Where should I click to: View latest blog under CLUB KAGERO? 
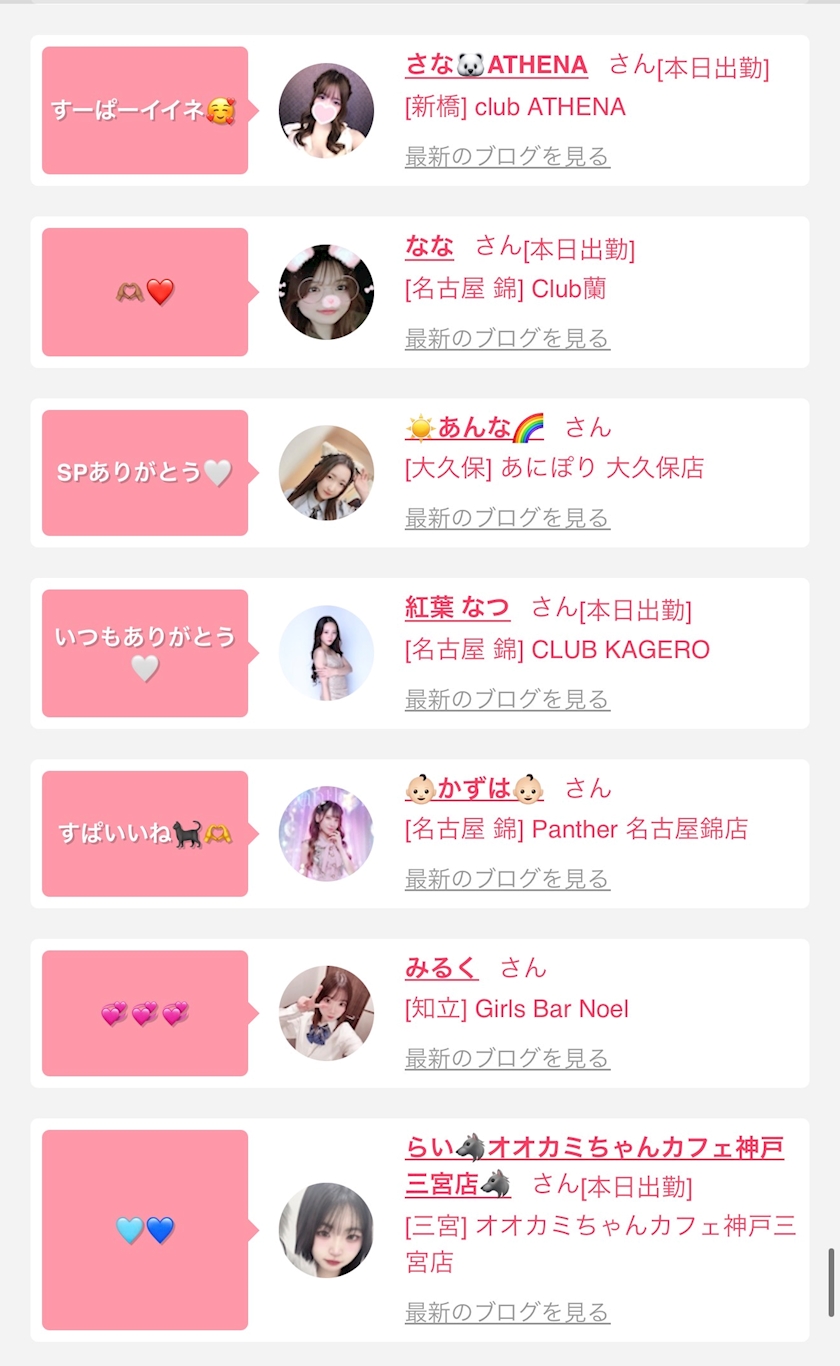coord(507,699)
